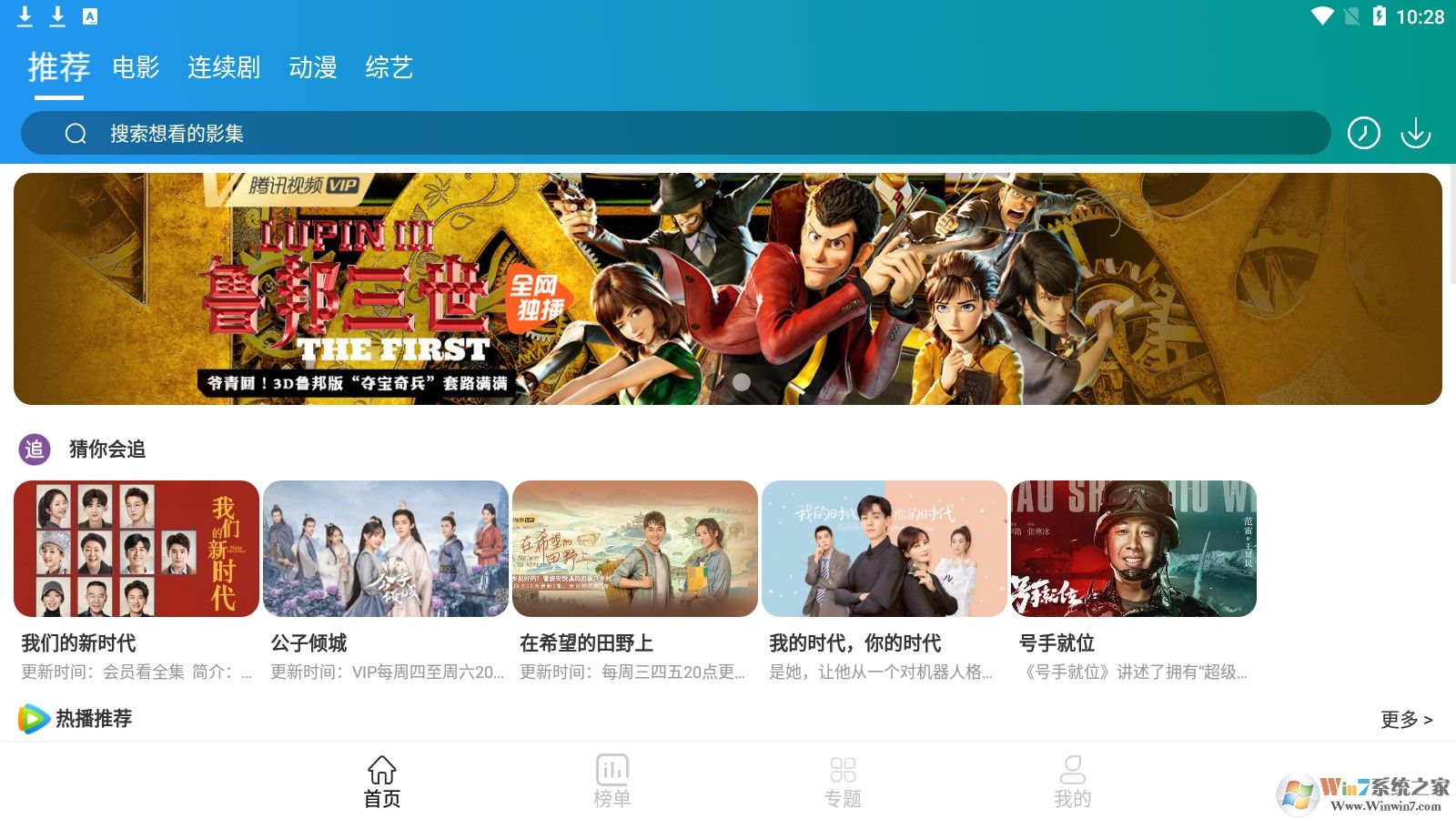Open the watch history clock icon
The image size is (1456, 819).
coord(1363,134)
